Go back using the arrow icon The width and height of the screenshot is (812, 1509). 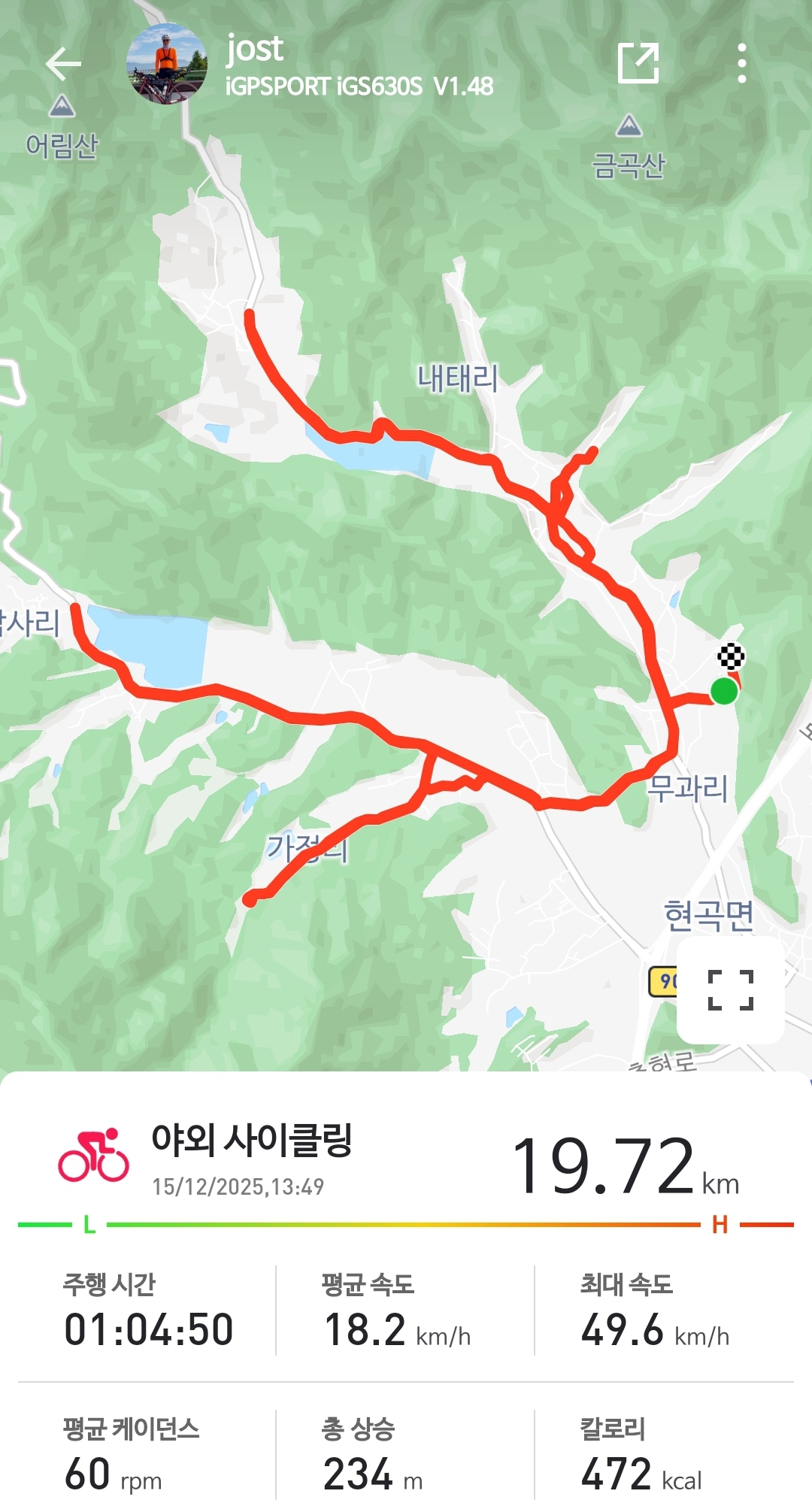click(x=63, y=64)
